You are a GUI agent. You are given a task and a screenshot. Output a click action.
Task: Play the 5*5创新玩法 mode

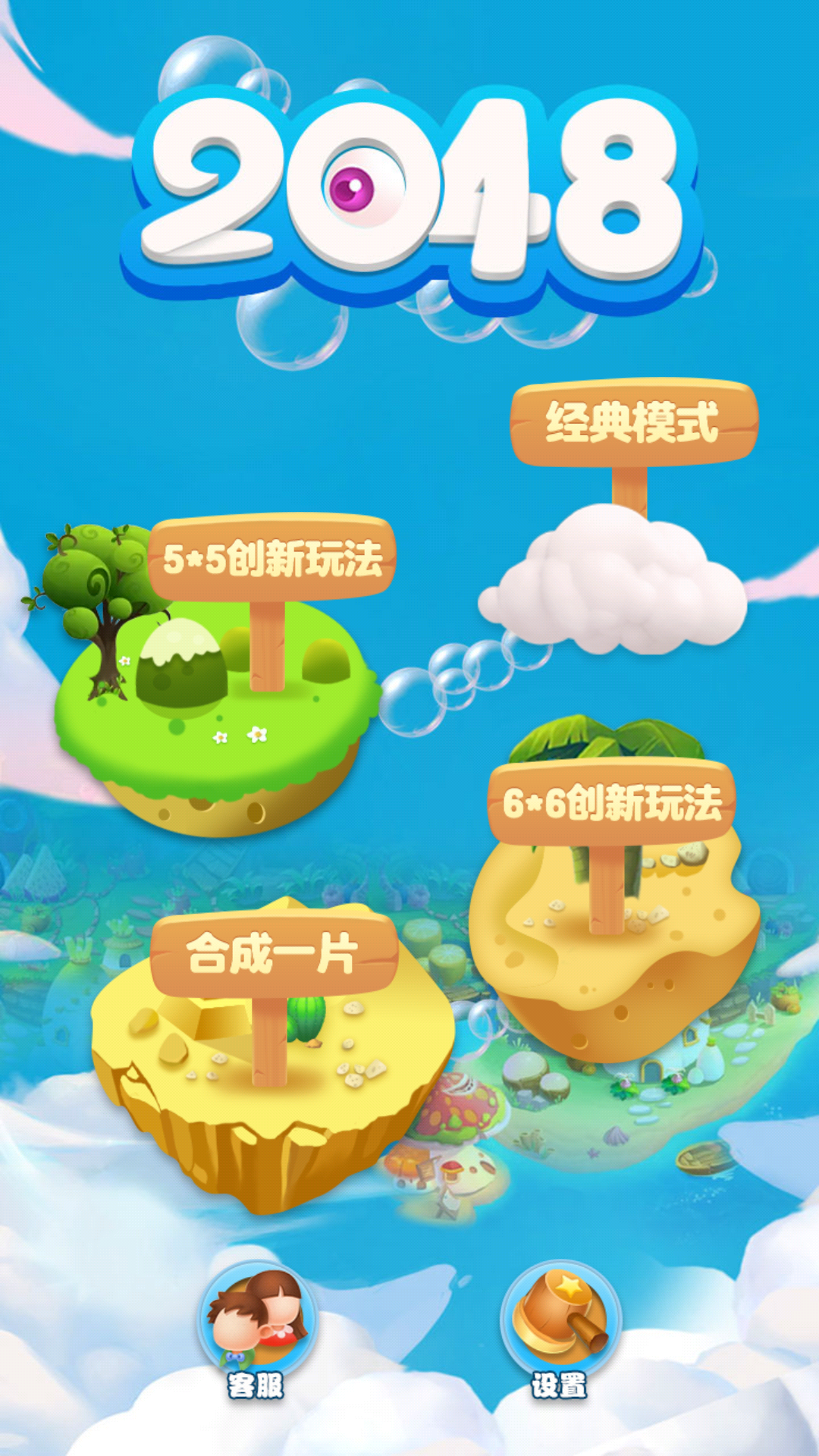coord(273,559)
